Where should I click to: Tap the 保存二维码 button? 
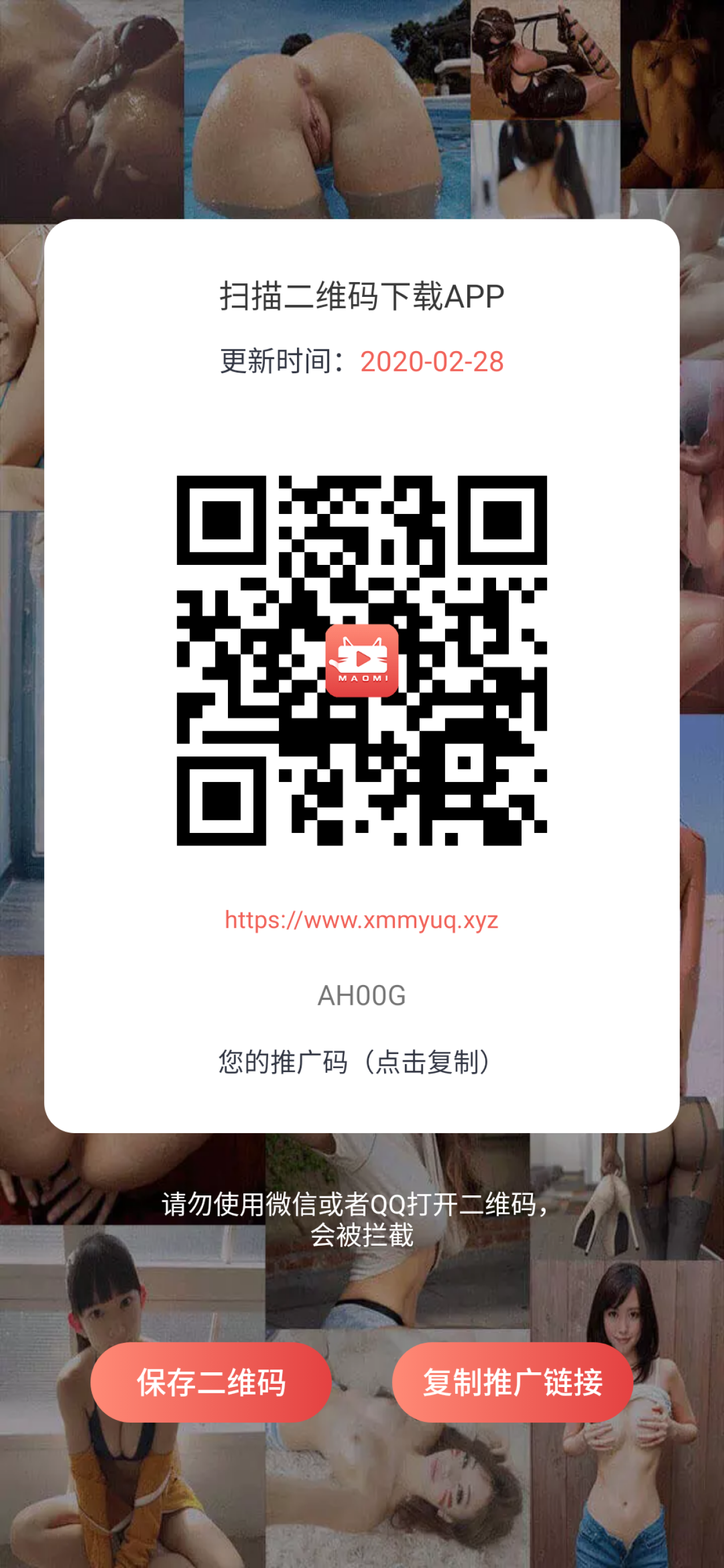click(x=210, y=1382)
